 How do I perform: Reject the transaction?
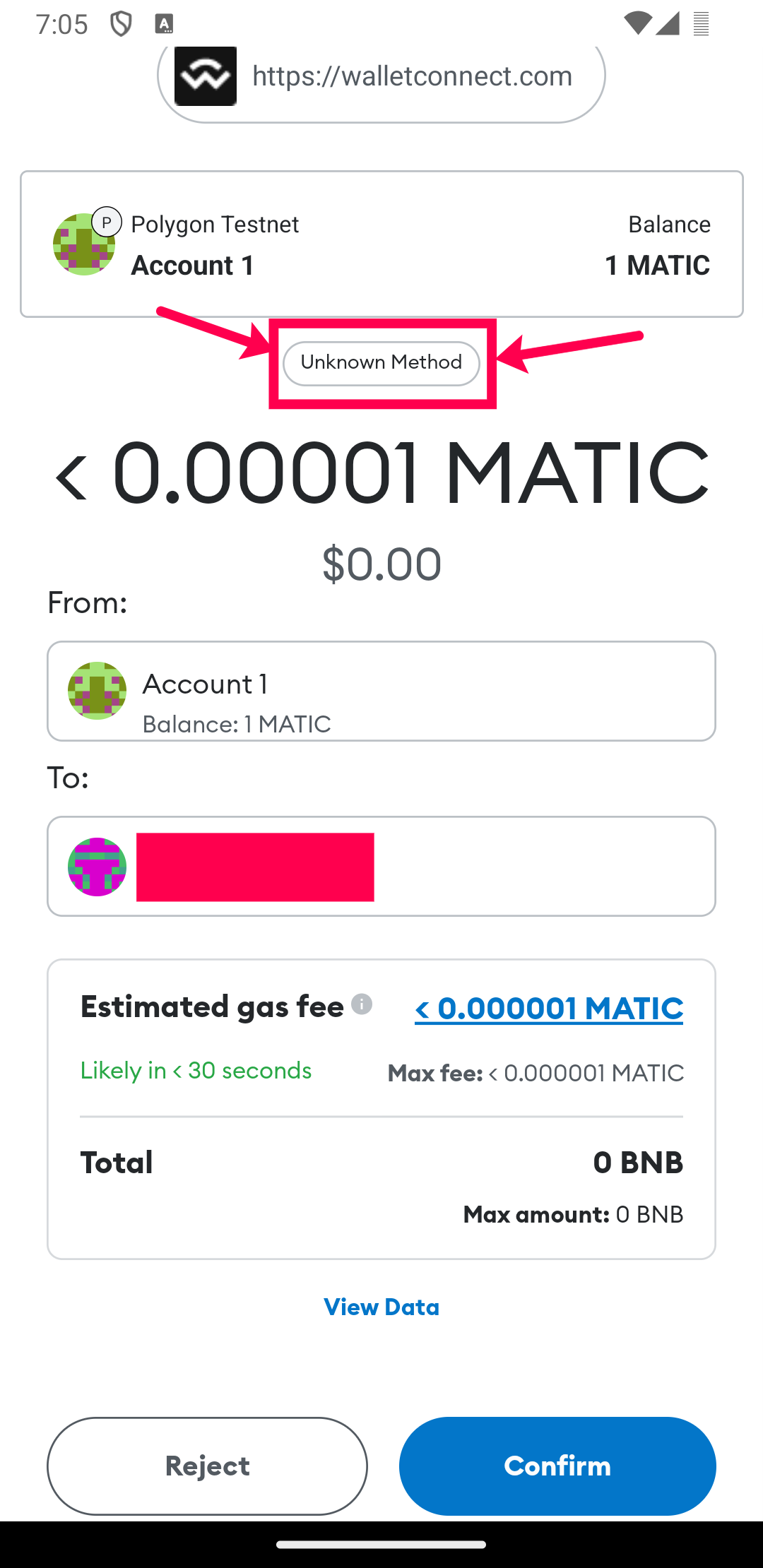pos(207,1466)
